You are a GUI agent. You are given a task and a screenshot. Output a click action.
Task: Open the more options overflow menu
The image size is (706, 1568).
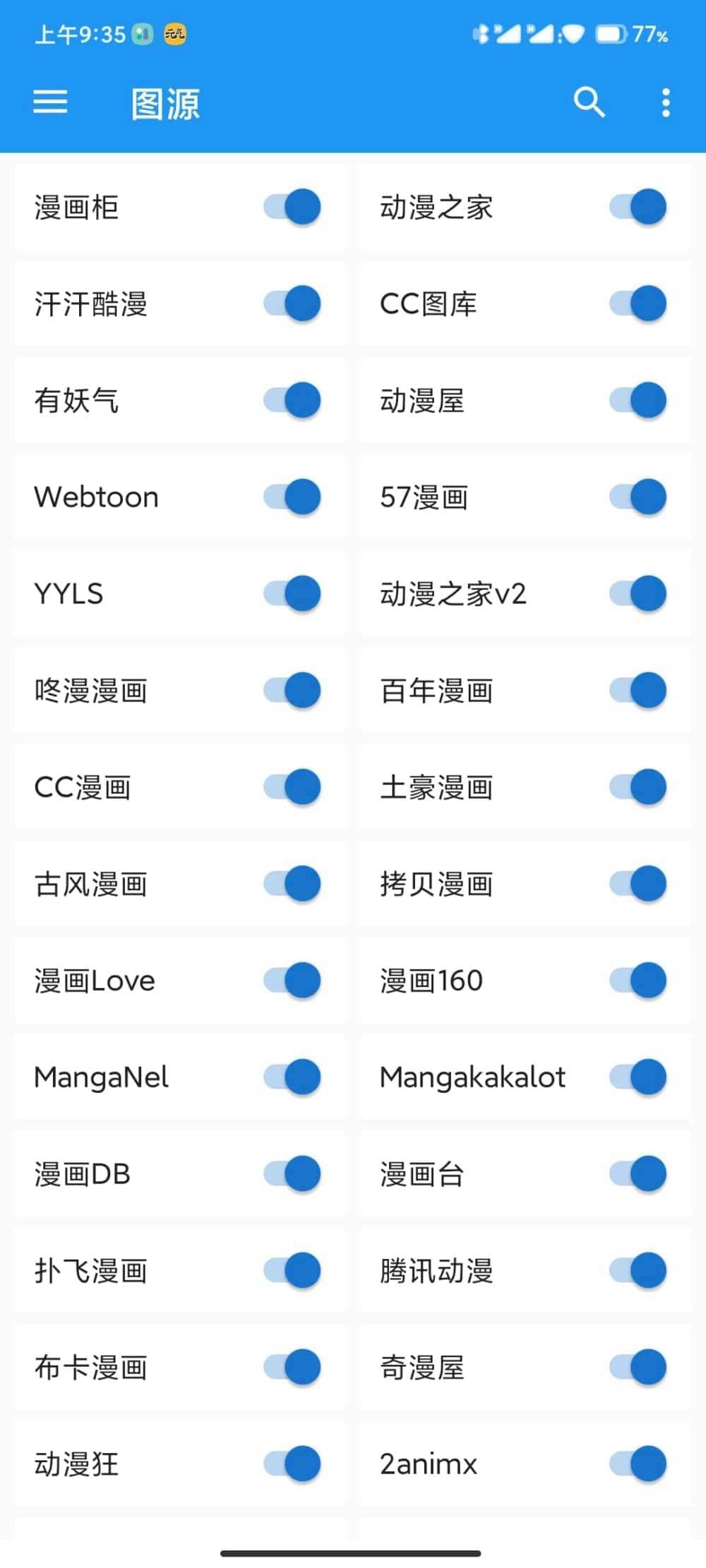pos(665,103)
